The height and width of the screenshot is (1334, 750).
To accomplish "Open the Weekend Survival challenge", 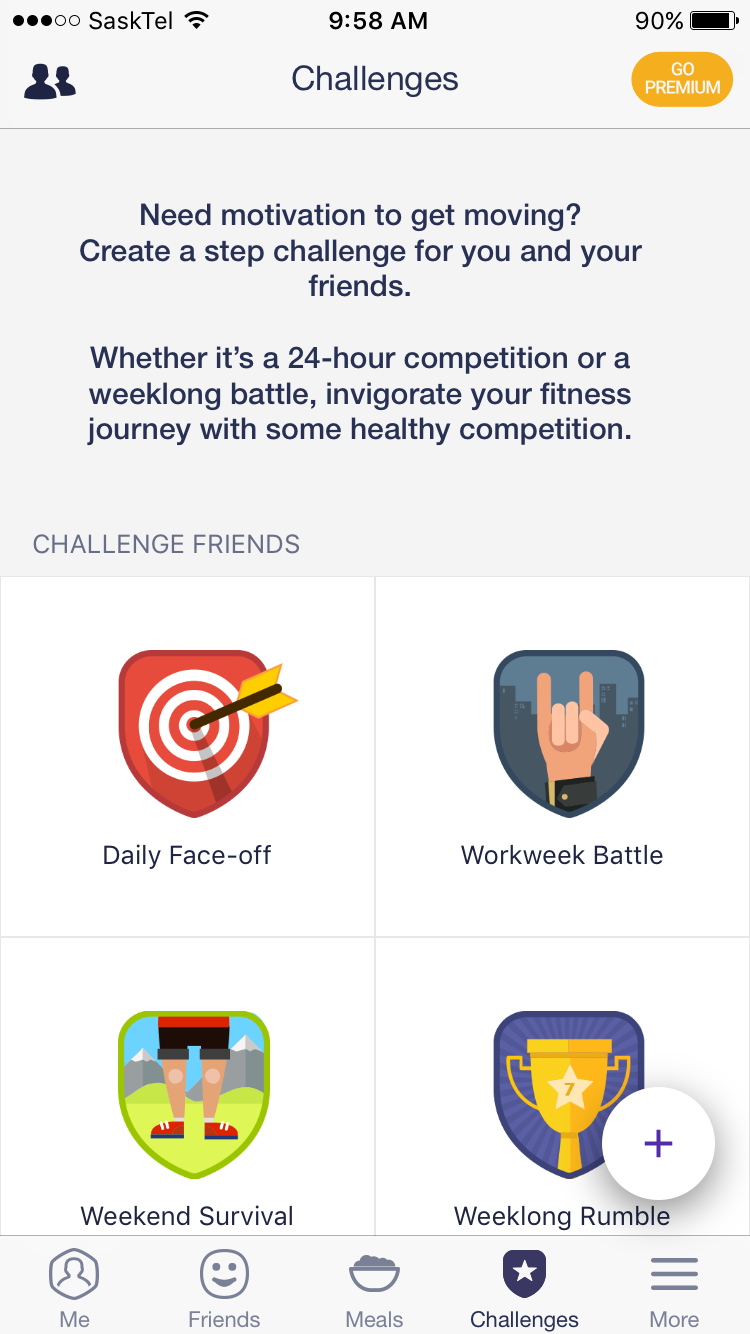I will 188,1100.
